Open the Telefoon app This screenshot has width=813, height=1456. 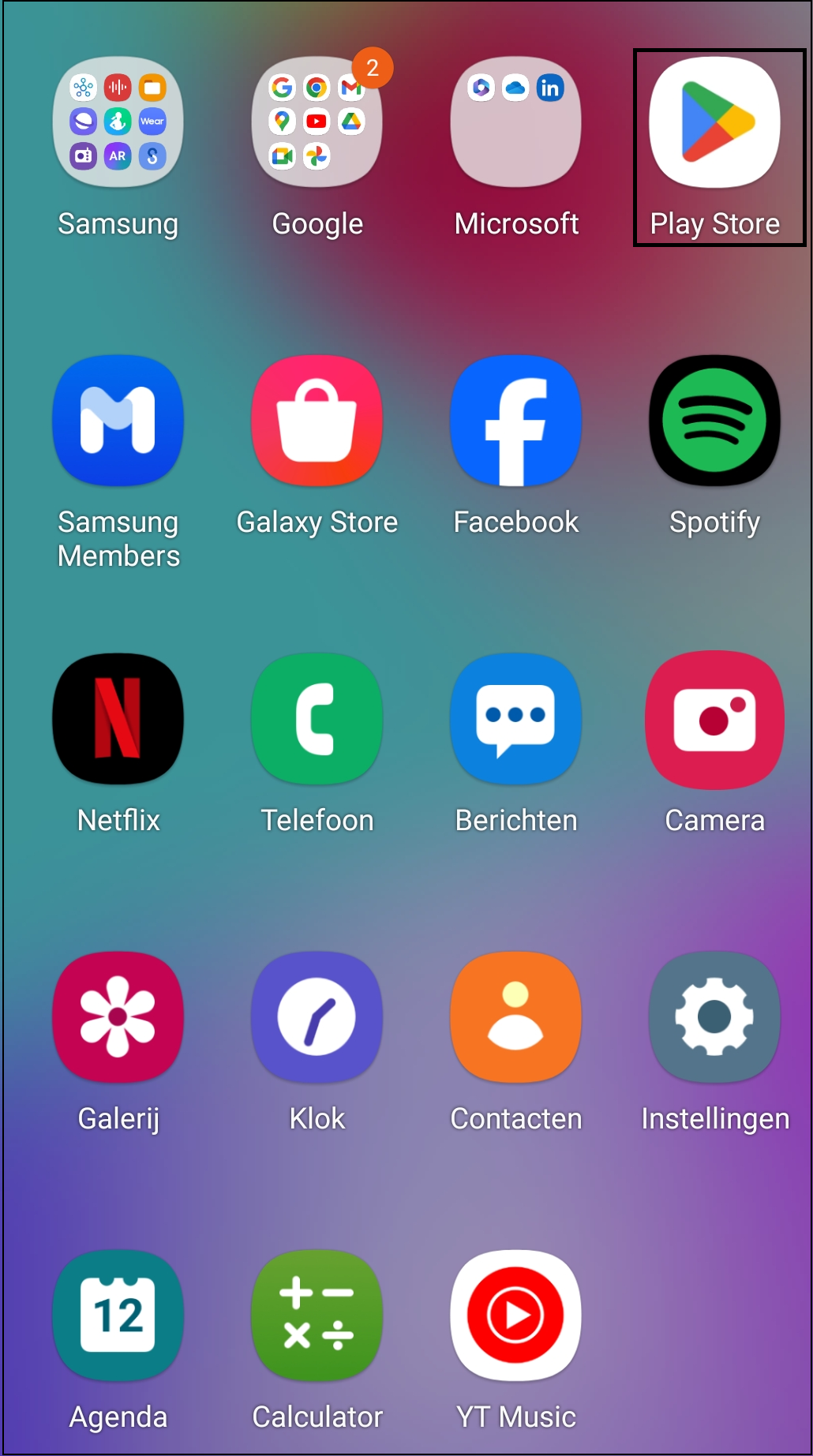coord(317,719)
